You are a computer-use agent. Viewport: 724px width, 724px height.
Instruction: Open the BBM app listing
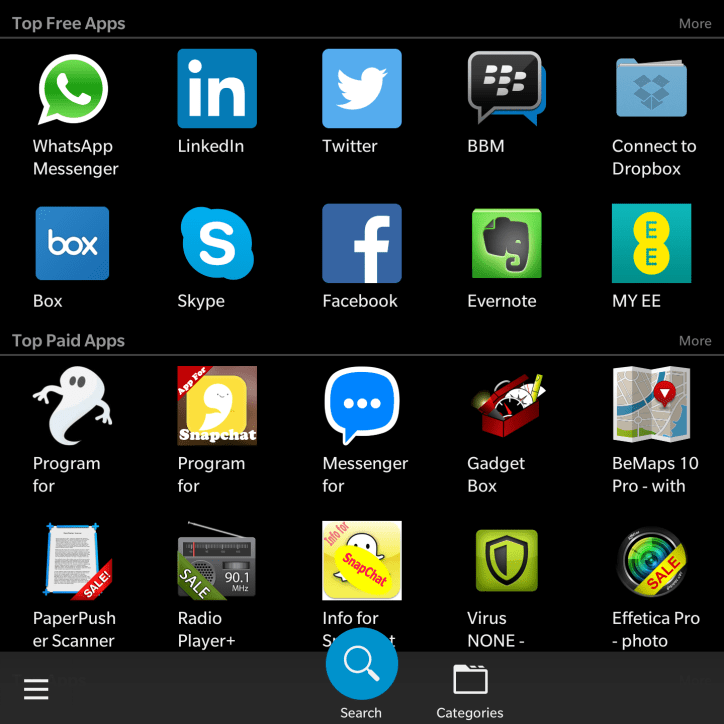506,90
